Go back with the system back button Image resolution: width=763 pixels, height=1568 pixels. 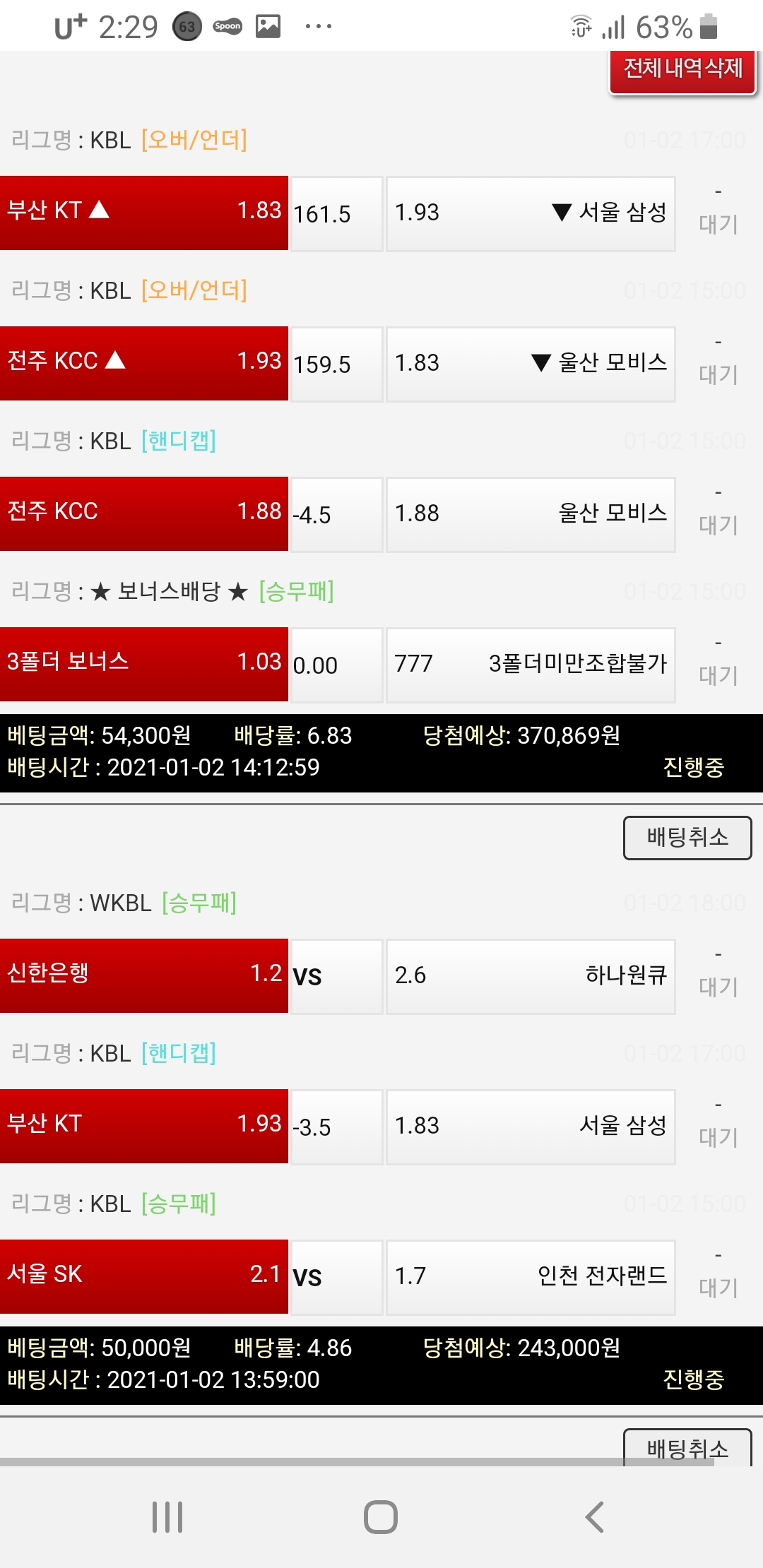click(x=594, y=1516)
